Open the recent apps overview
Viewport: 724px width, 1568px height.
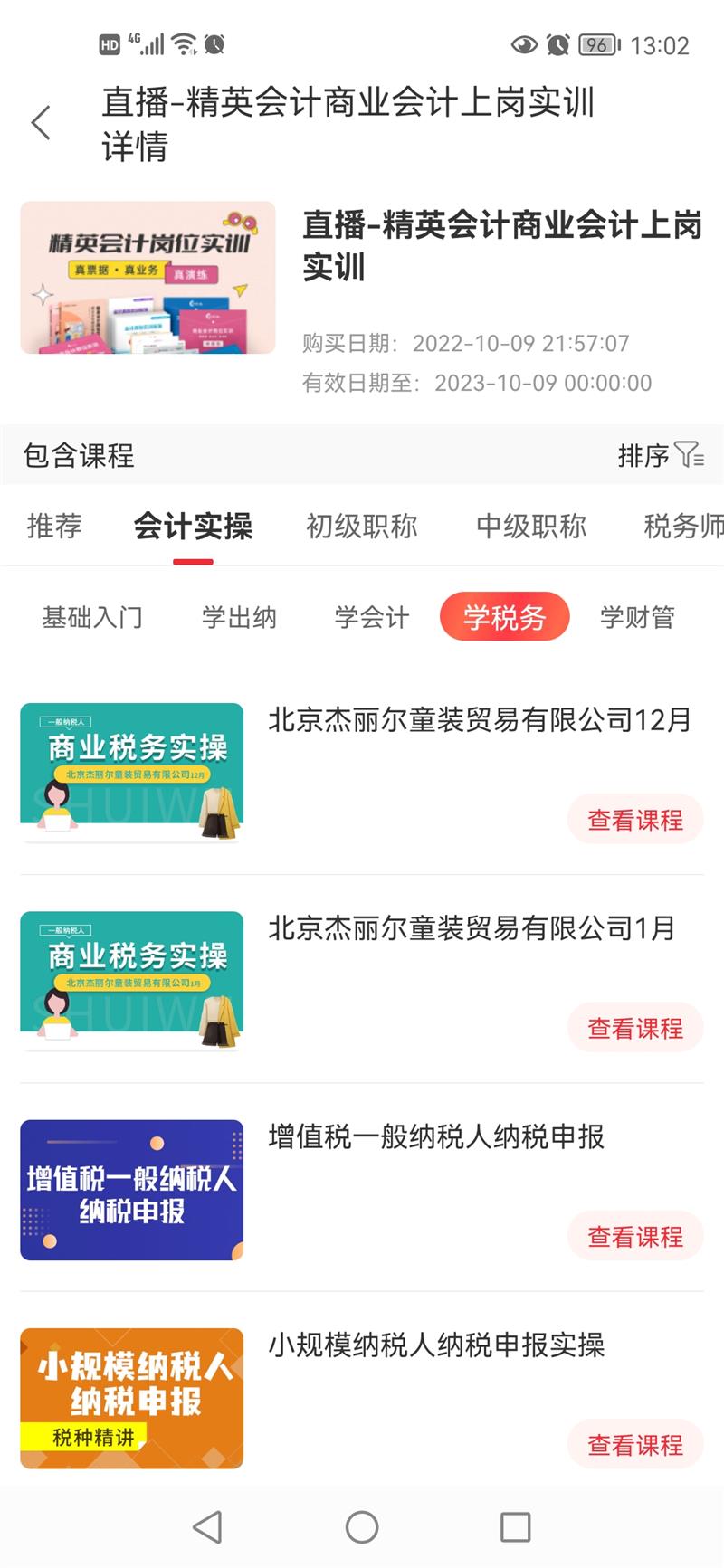[515, 1527]
